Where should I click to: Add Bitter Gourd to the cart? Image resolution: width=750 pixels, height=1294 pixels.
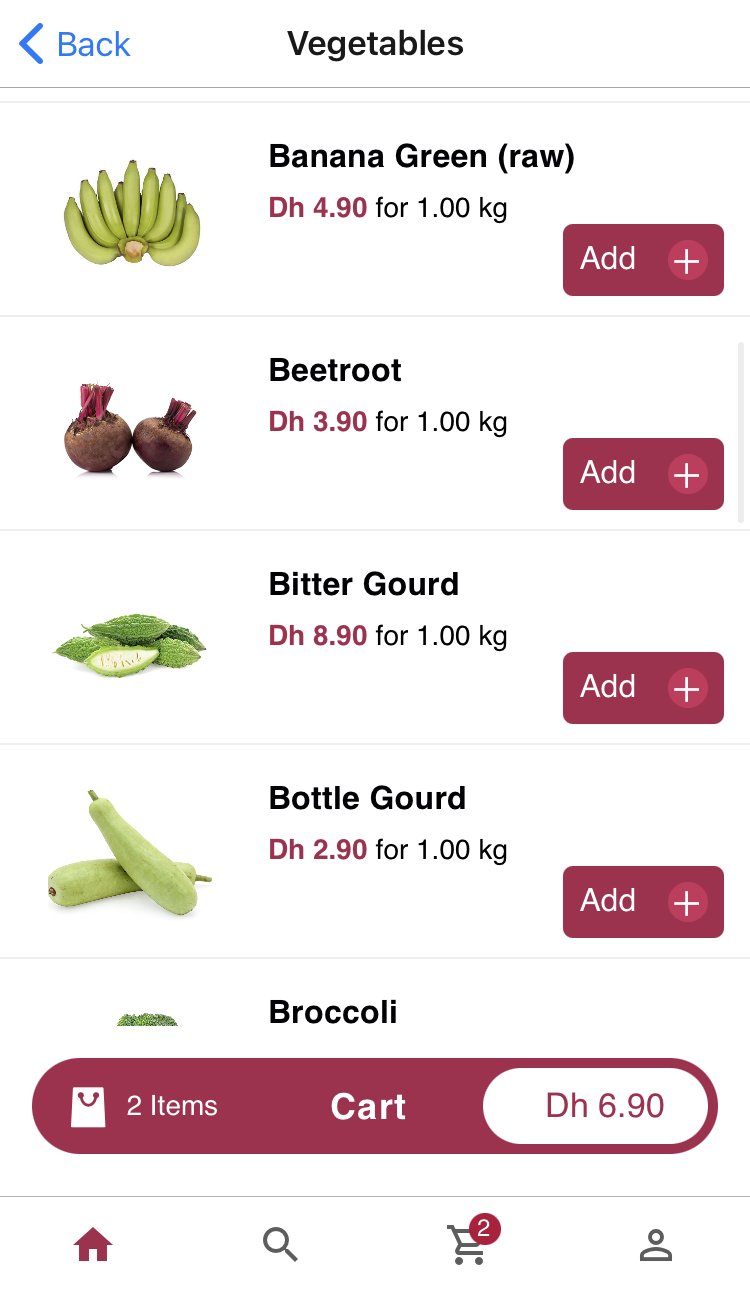(643, 688)
